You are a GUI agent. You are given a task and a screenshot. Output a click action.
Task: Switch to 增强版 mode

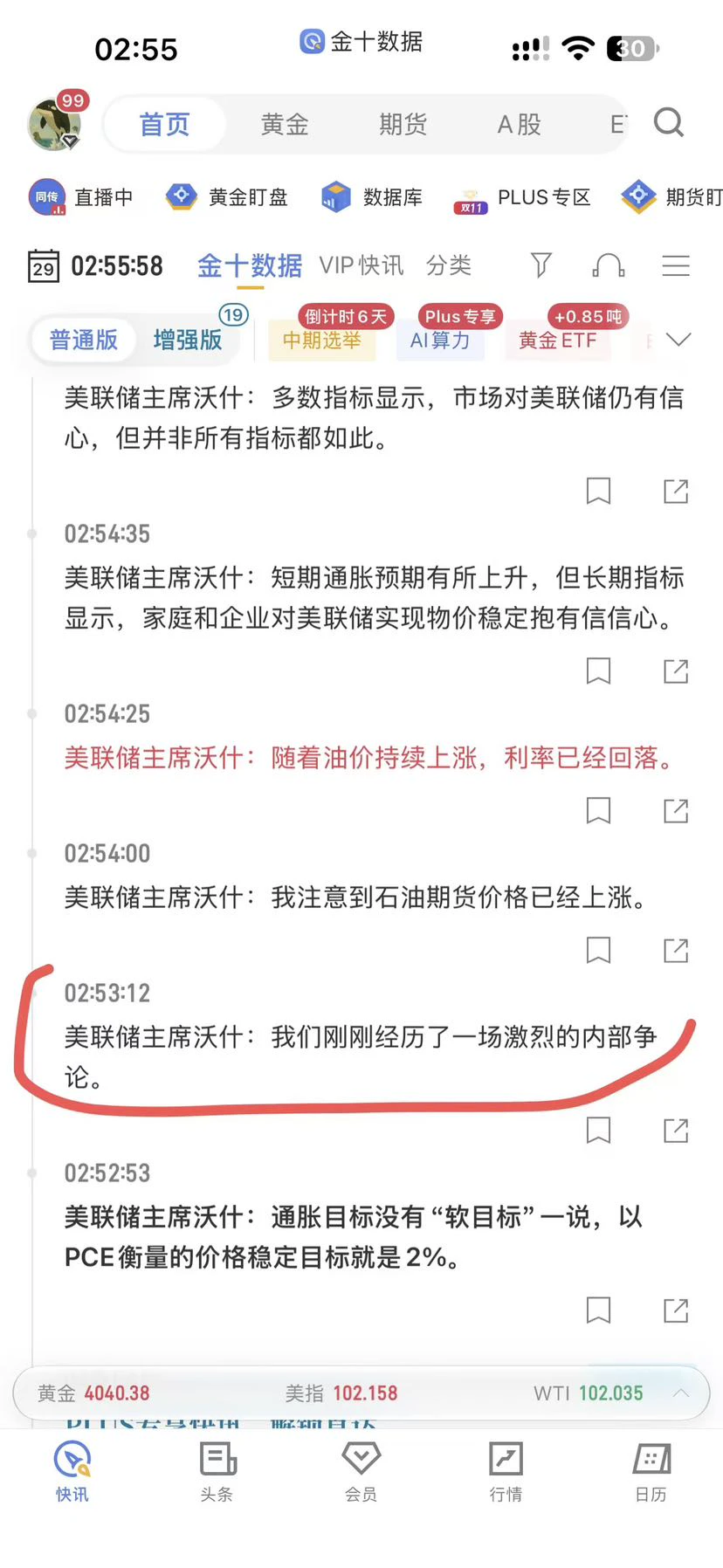(188, 340)
